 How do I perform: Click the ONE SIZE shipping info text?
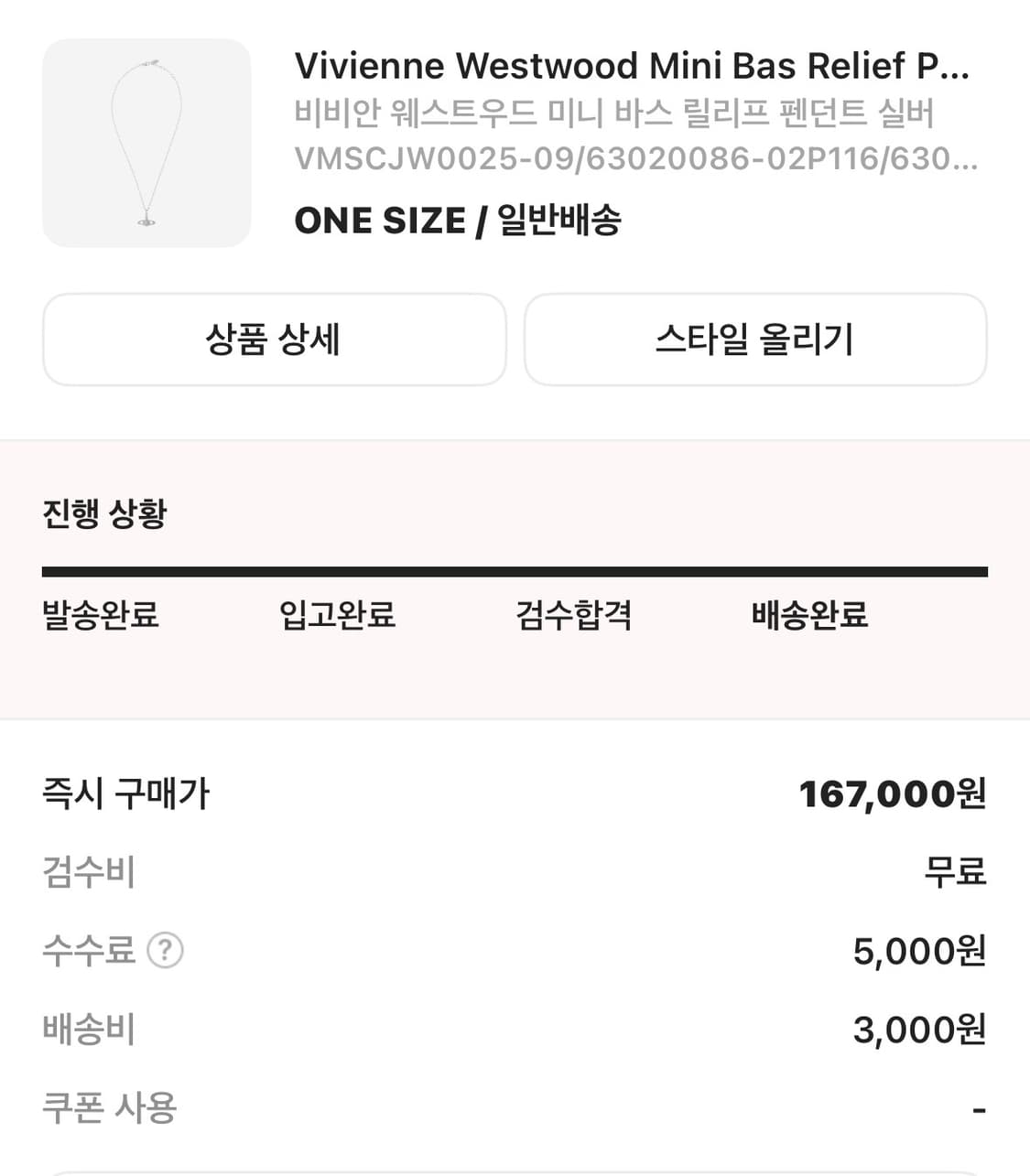pyautogui.click(x=458, y=220)
